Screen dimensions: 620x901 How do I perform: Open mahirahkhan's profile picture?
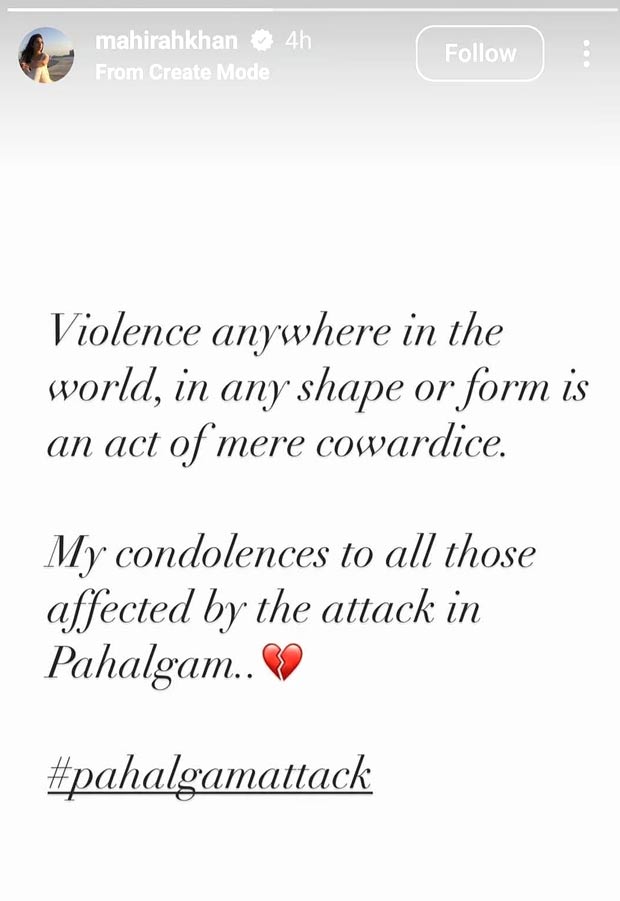click(46, 55)
